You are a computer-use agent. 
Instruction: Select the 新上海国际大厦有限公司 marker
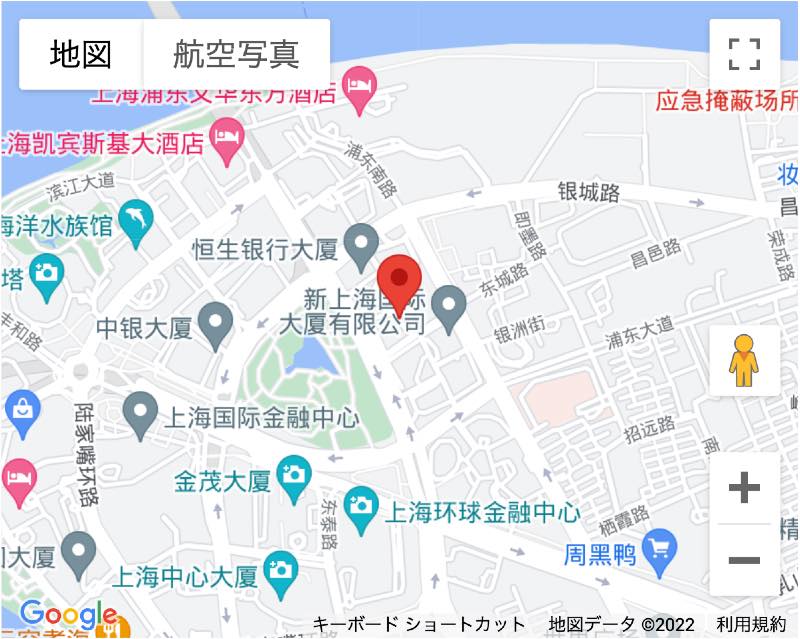tap(449, 305)
